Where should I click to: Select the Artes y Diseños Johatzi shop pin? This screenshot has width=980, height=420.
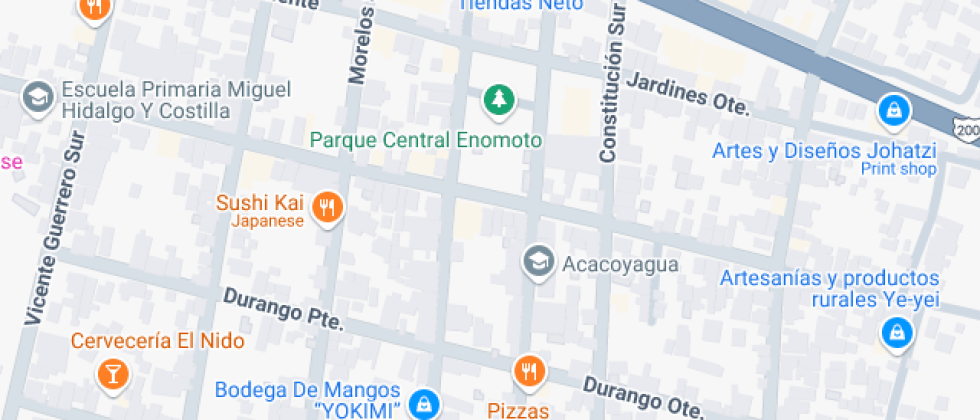coord(892,110)
